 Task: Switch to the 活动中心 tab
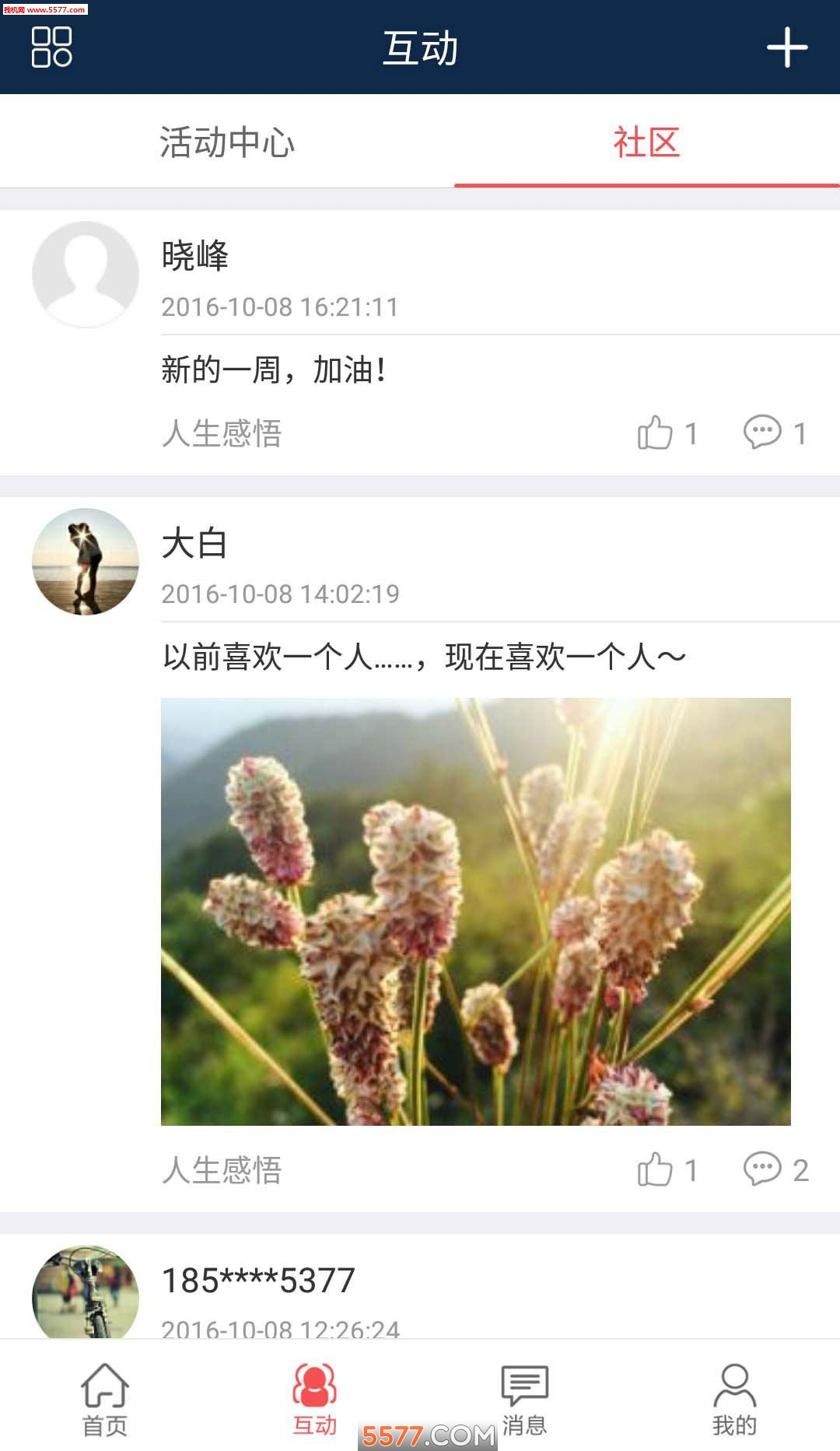[x=226, y=142]
